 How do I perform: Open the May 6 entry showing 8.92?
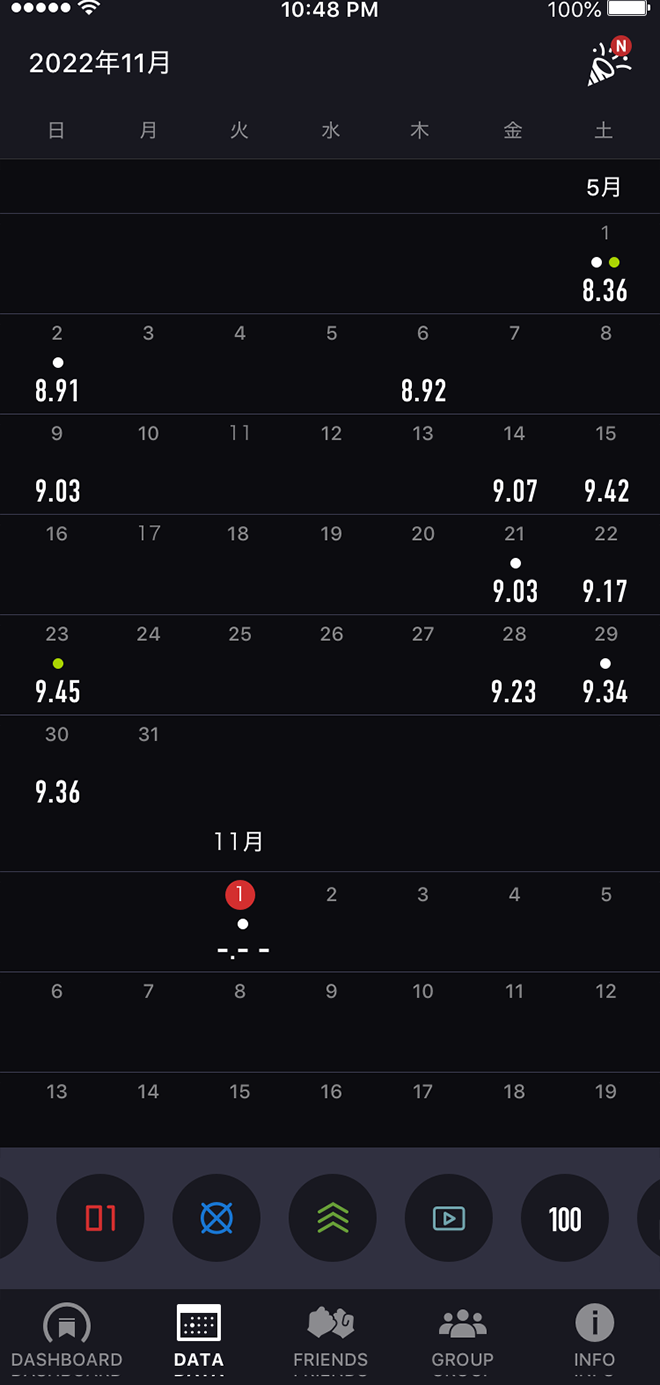423,365
